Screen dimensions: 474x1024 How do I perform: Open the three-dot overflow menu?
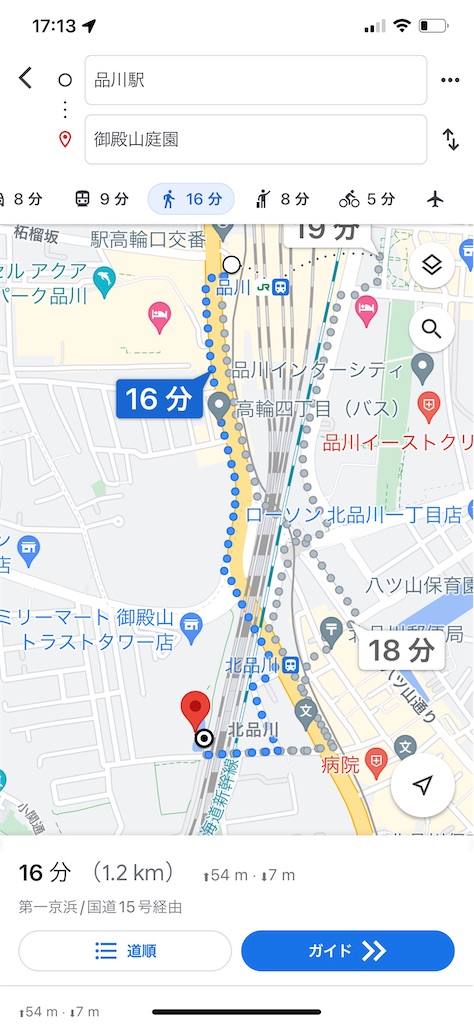[450, 80]
